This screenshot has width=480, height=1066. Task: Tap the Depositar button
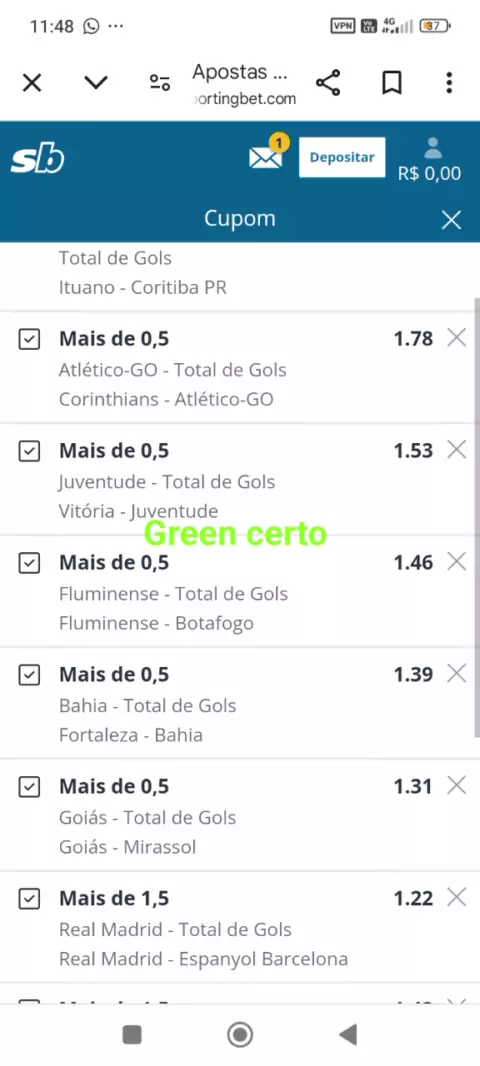(x=342, y=157)
